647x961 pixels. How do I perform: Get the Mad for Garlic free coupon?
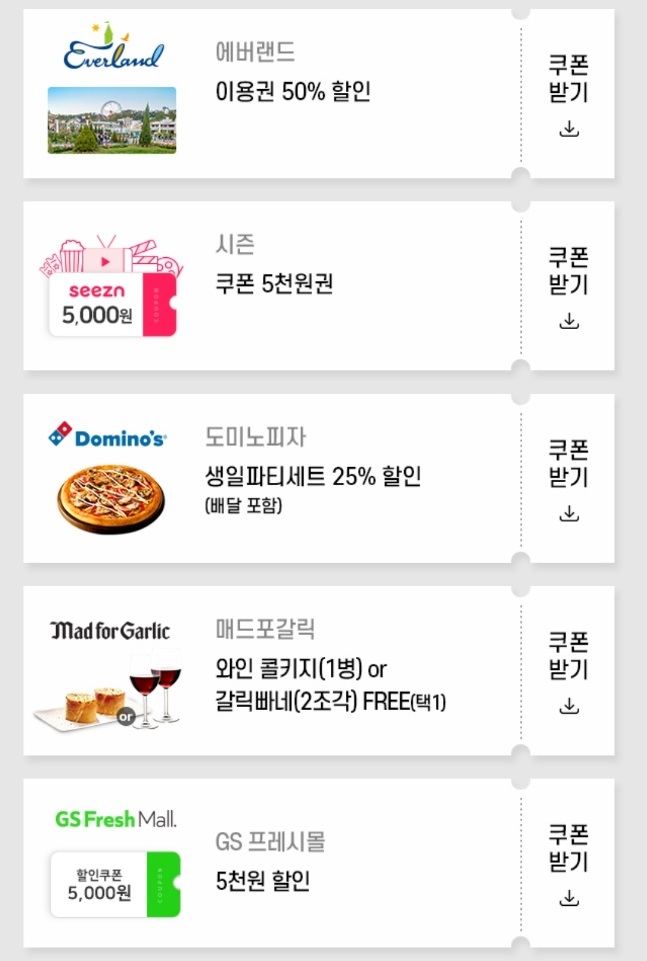[568, 671]
